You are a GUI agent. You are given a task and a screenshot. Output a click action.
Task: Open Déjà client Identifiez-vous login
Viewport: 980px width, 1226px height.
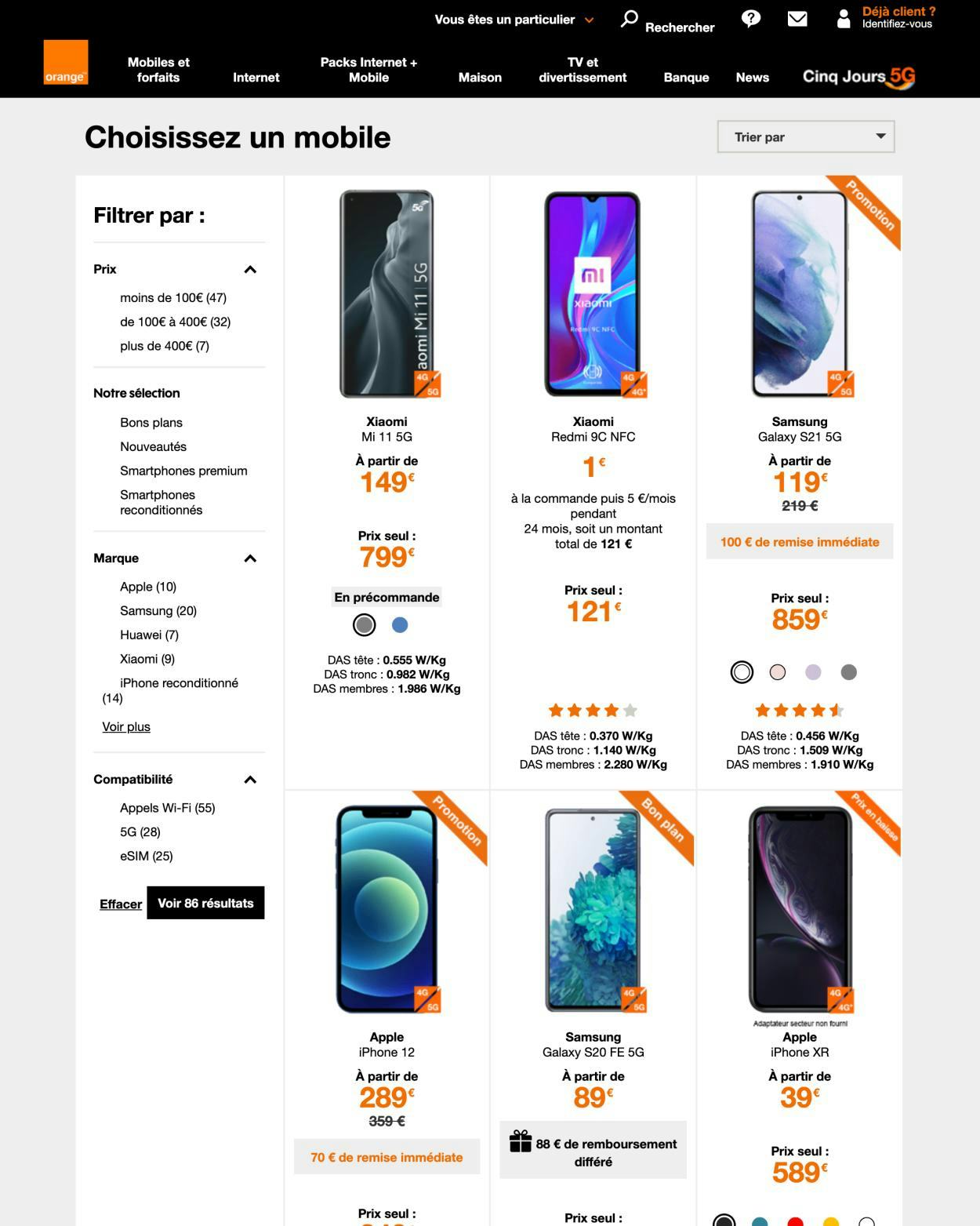pos(887,18)
